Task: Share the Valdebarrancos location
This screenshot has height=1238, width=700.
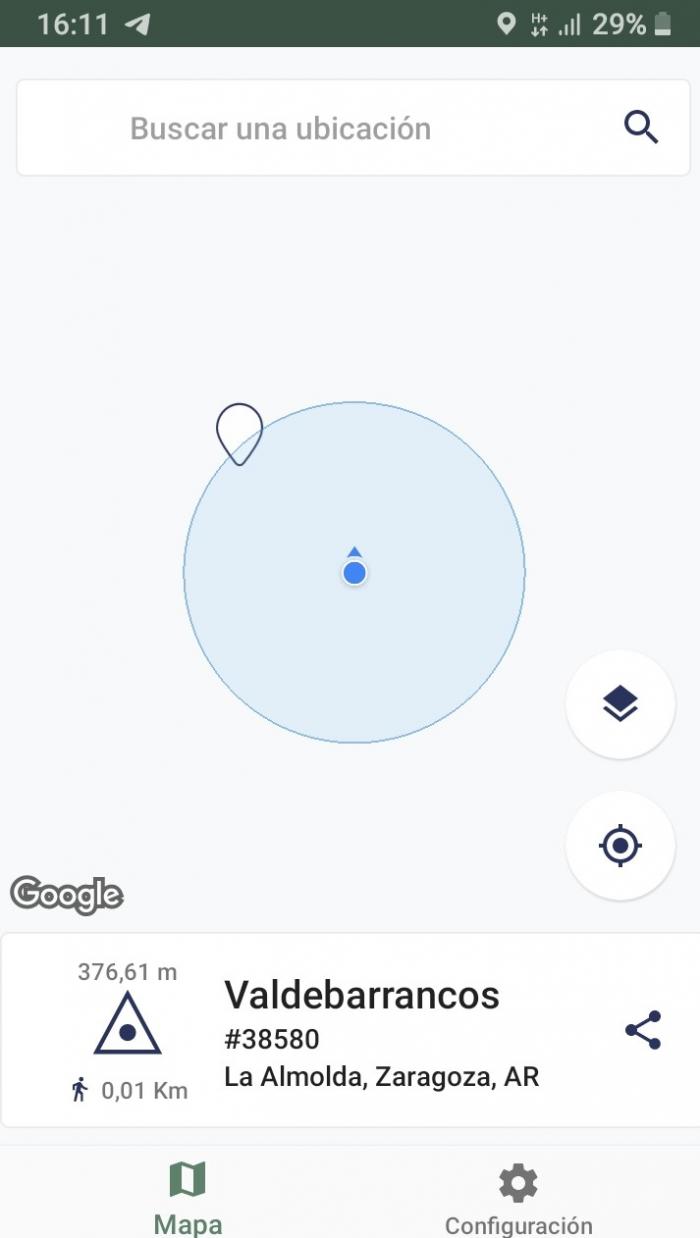Action: tap(643, 1030)
